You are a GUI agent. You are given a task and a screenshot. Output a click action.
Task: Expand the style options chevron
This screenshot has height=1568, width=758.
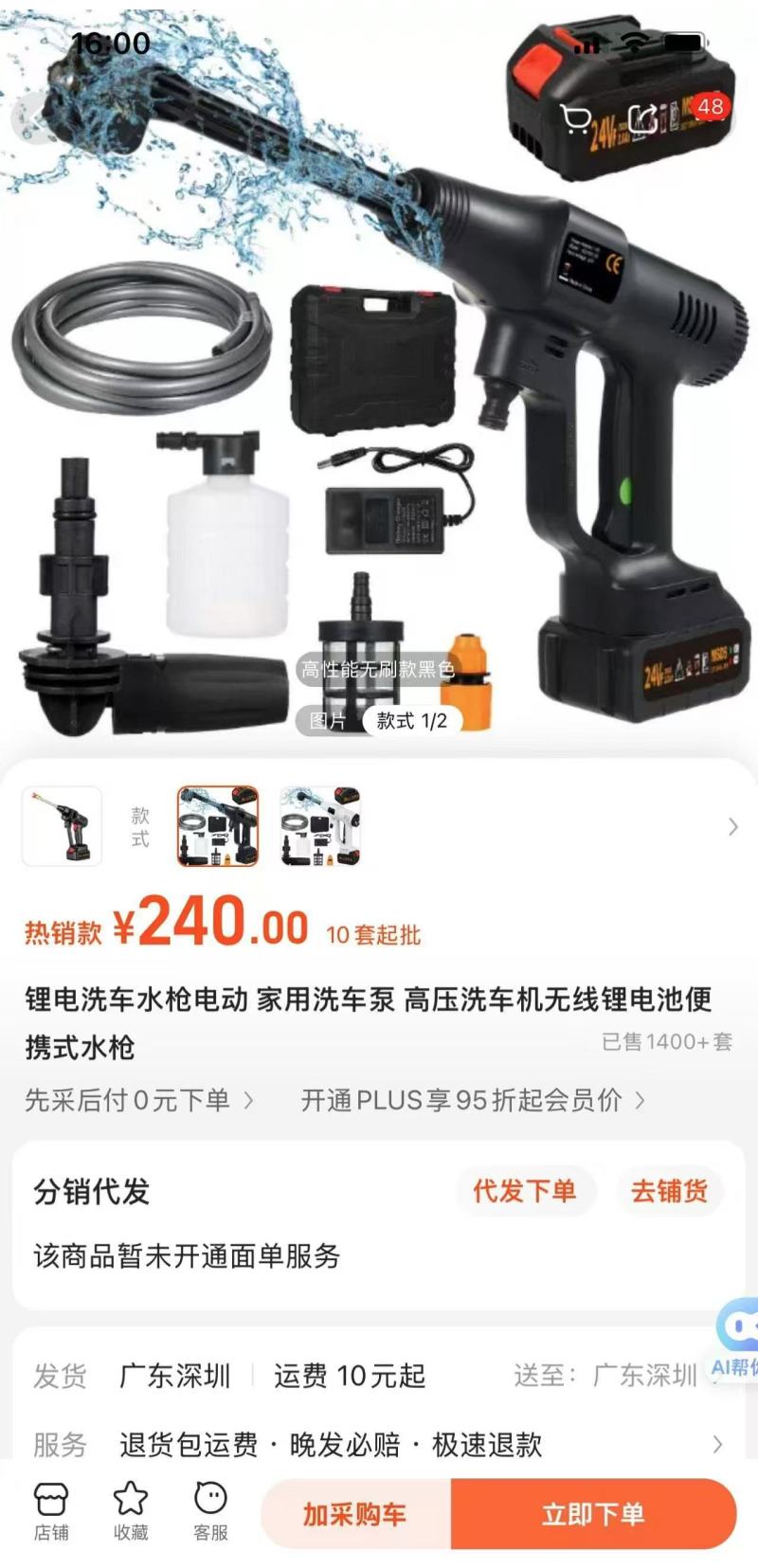click(732, 827)
